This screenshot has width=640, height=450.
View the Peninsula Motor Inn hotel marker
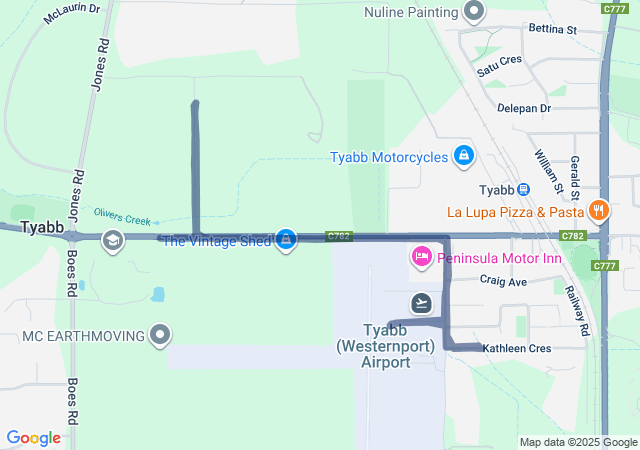422,258
